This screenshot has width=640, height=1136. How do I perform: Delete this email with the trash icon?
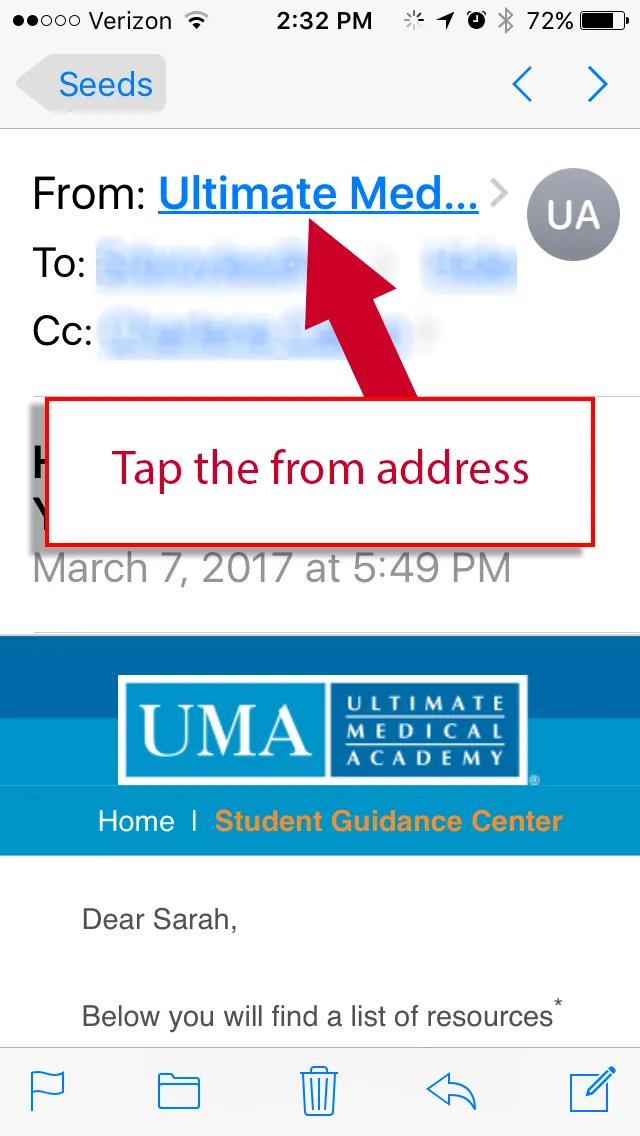318,1089
